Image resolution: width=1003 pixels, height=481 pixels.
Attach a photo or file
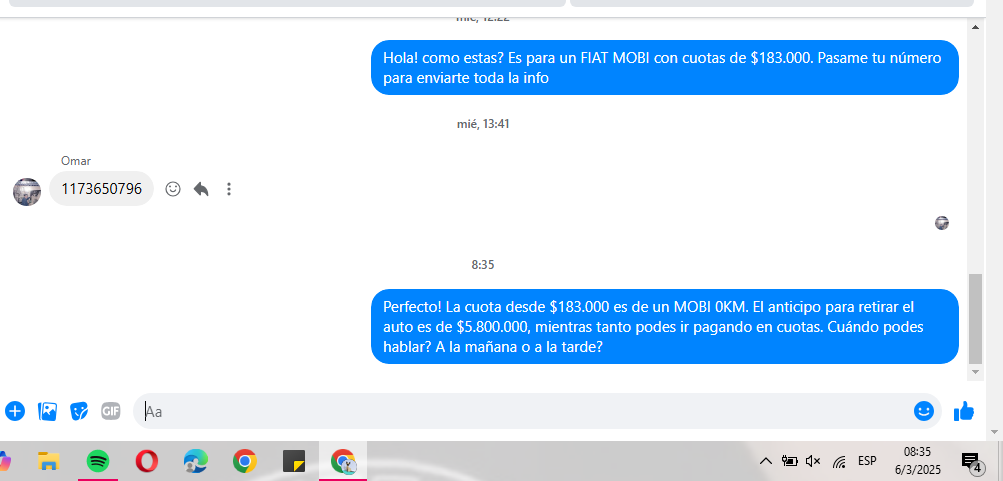(47, 411)
